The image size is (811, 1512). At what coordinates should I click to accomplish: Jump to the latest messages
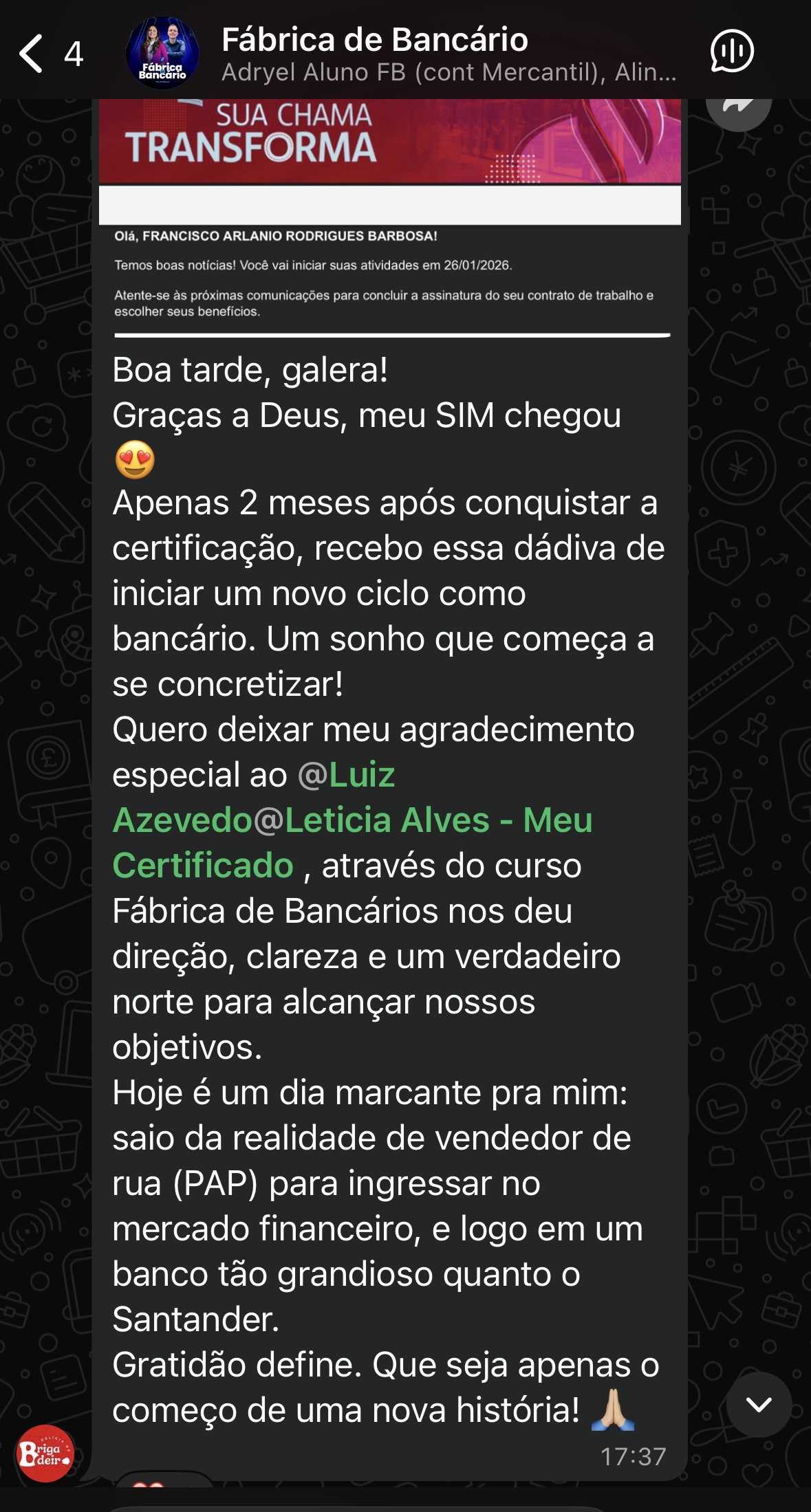758,1404
